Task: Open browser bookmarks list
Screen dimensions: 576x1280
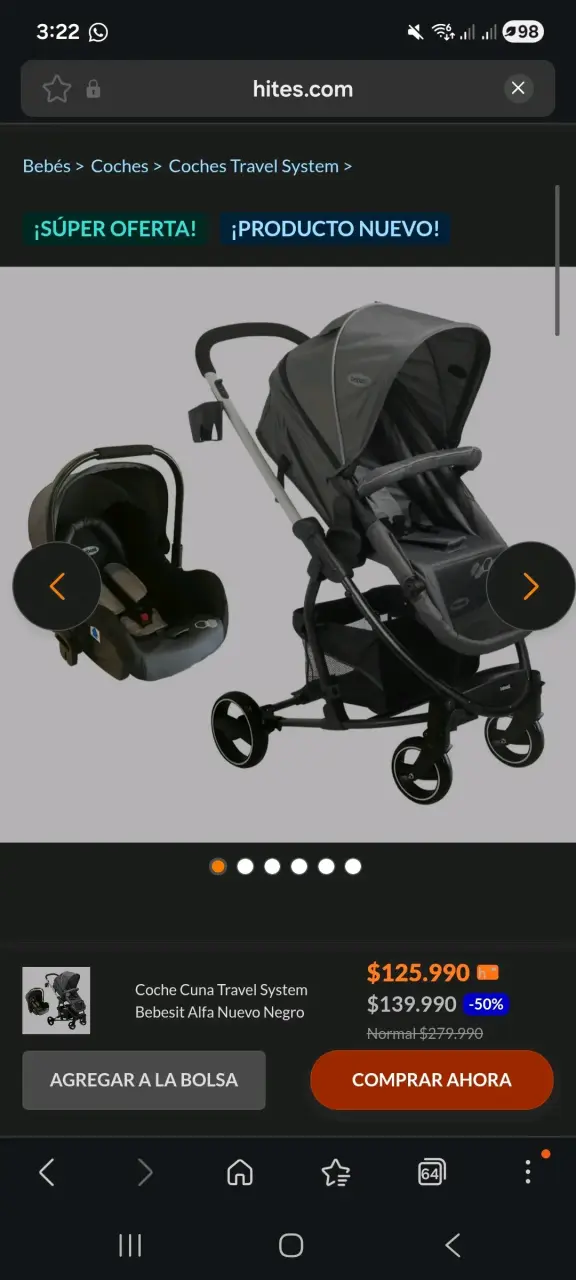Action: (336, 1172)
